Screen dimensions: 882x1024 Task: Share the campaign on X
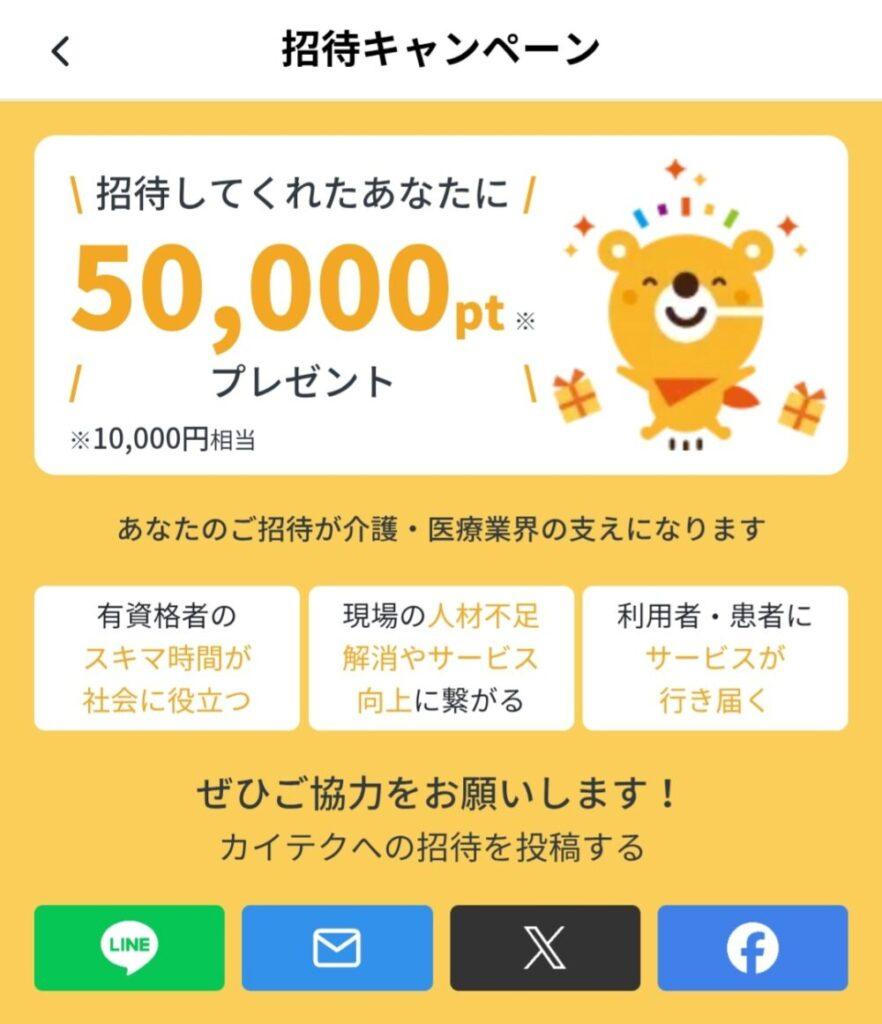coord(544,947)
